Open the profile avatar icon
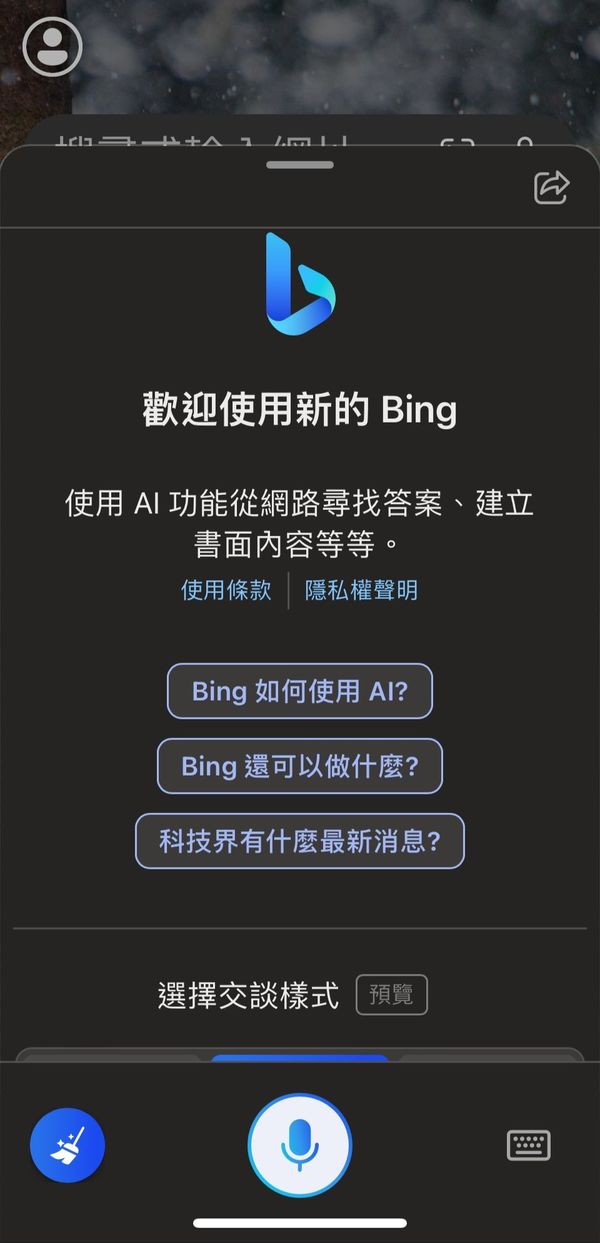Image resolution: width=600 pixels, height=1243 pixels. pyautogui.click(x=52, y=45)
